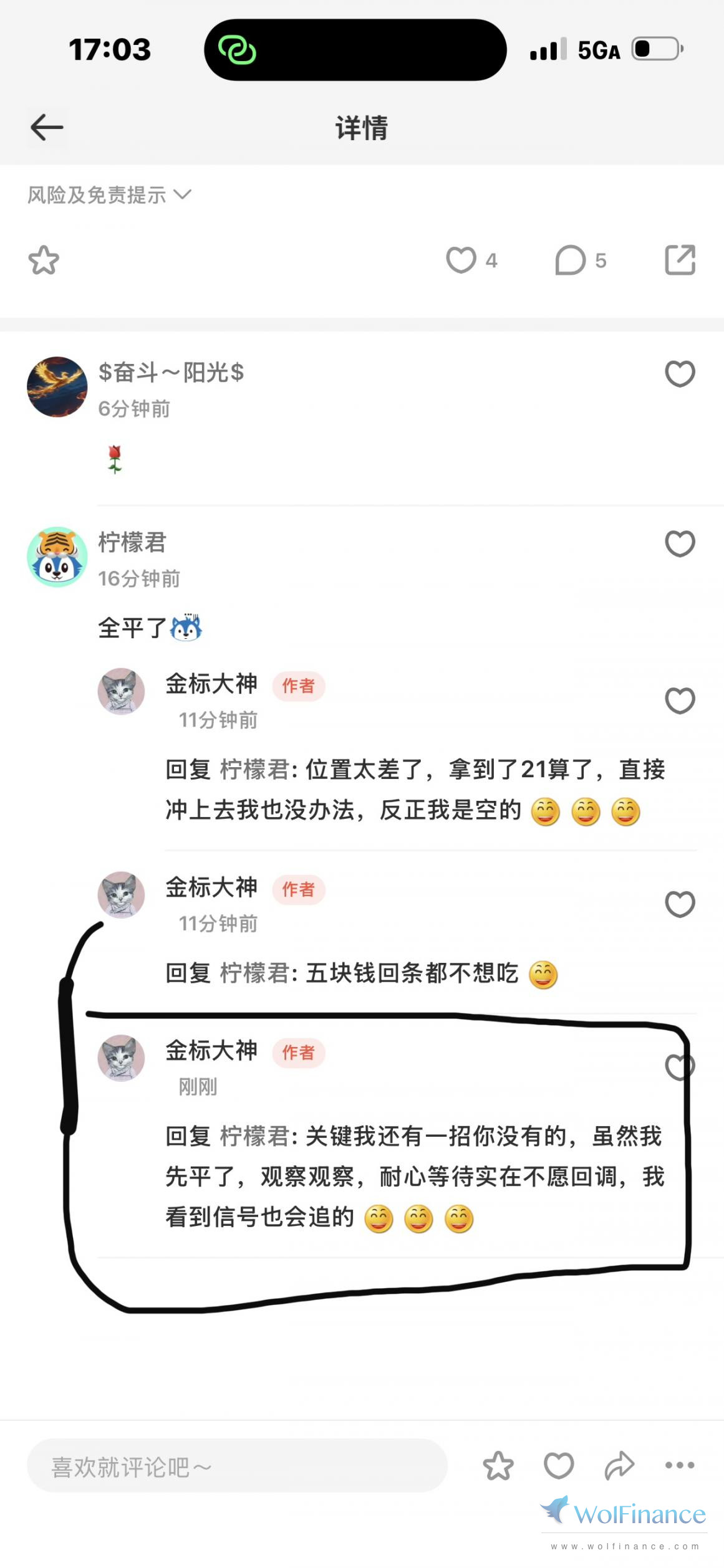This screenshot has width=724, height=1568.
Task: Go back using the top arrow
Action: tap(47, 128)
